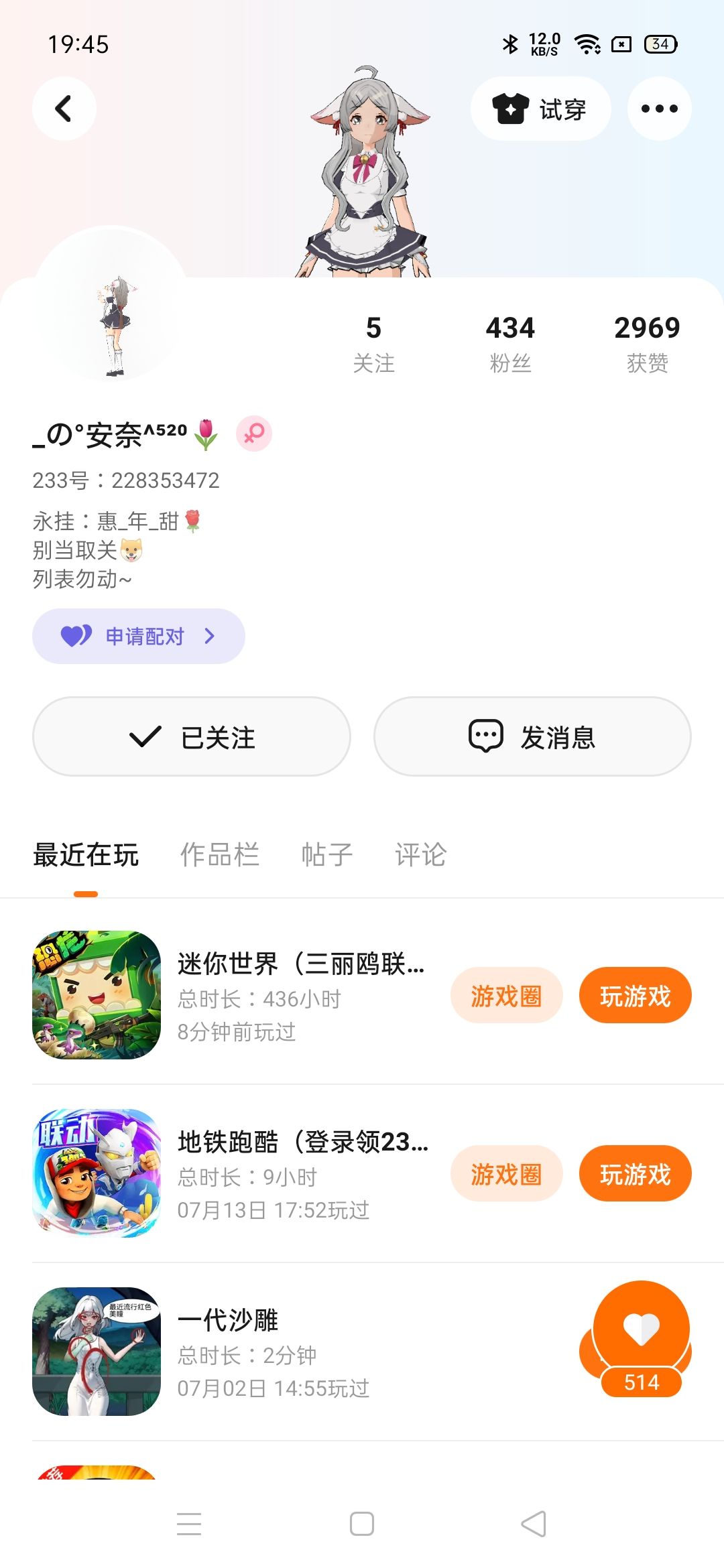Viewport: 724px width, 1568px height.
Task: Open 游戏圈 for 迷你世界
Action: coord(506,996)
